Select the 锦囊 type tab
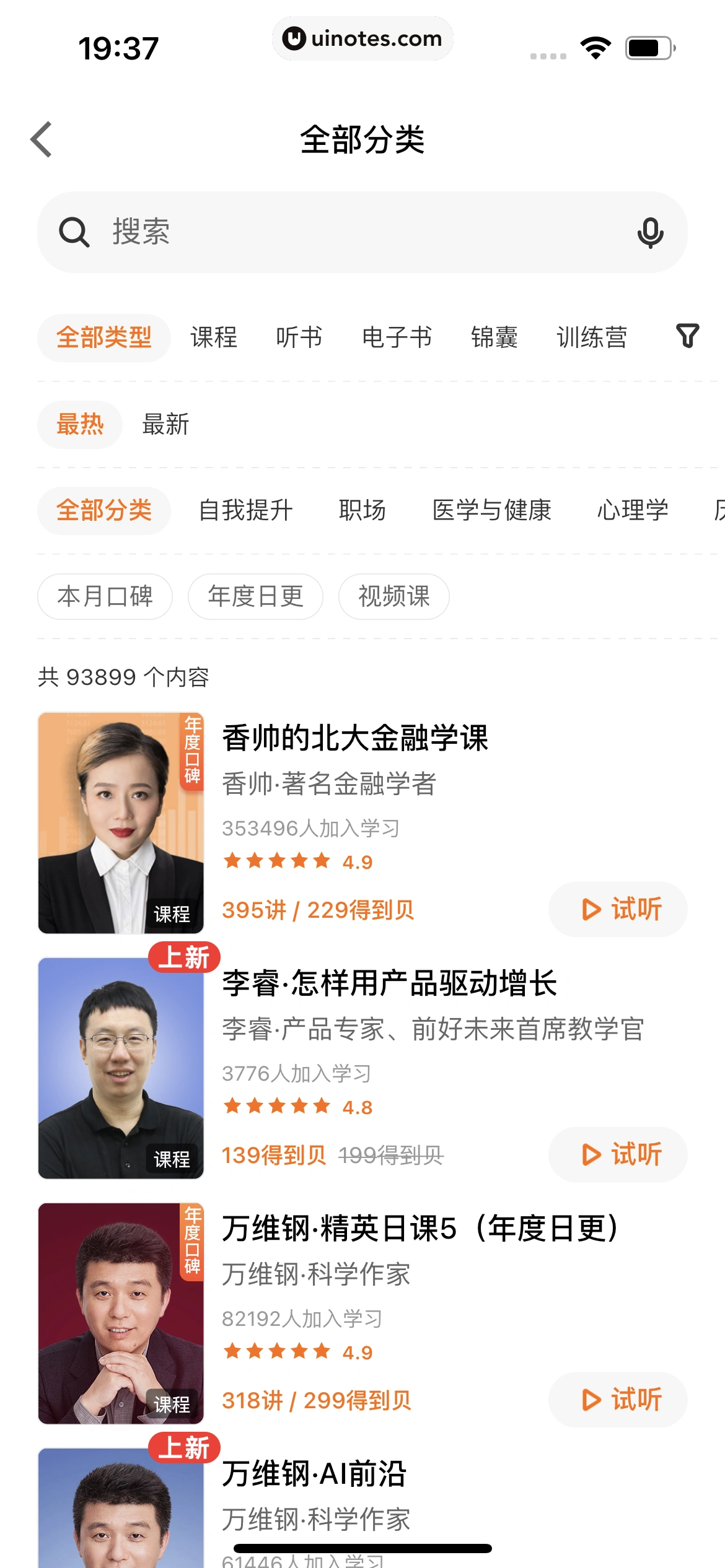This screenshot has height=1568, width=725. click(x=494, y=338)
